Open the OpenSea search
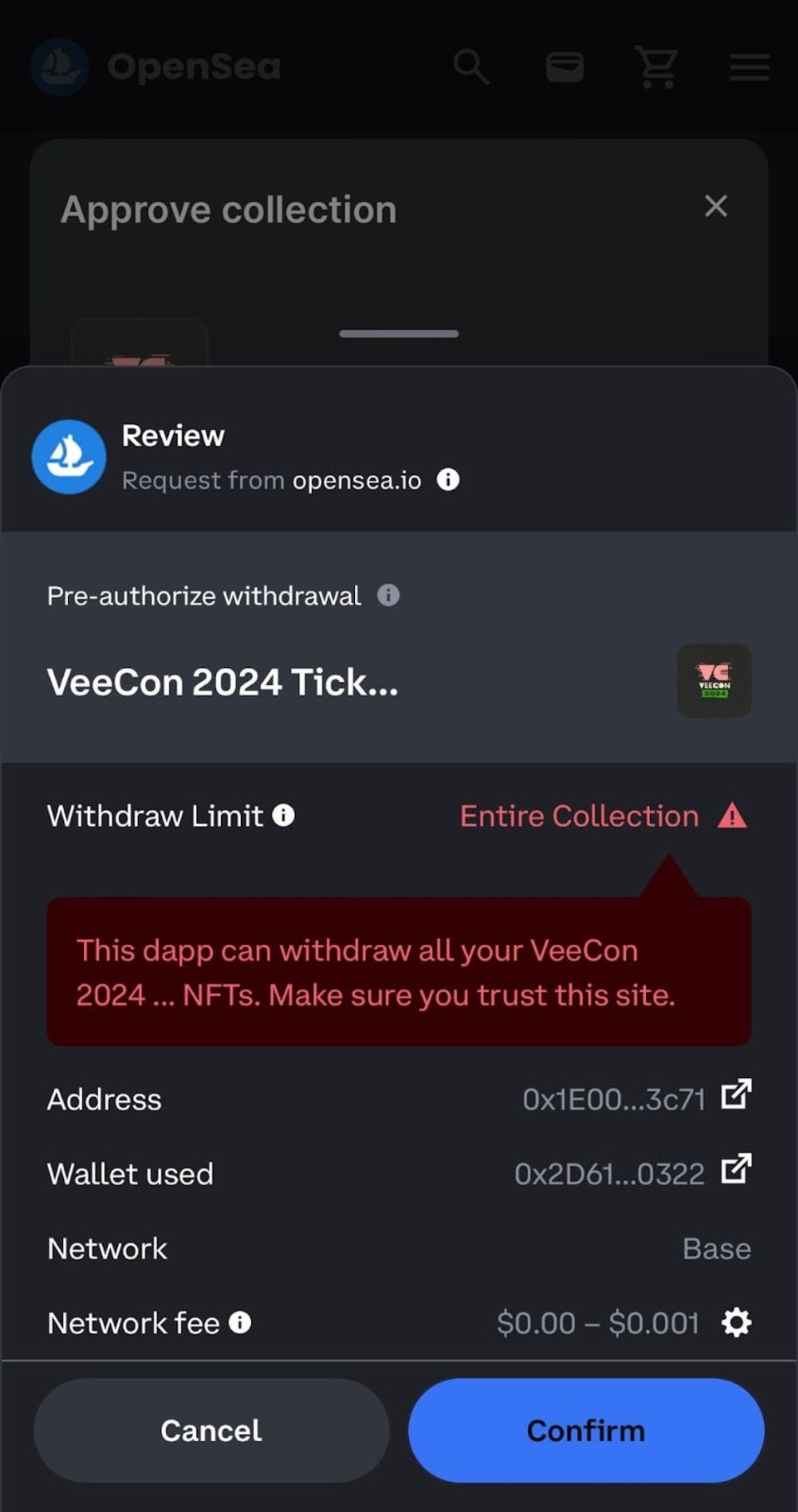Viewport: 798px width, 1512px height. (x=471, y=67)
